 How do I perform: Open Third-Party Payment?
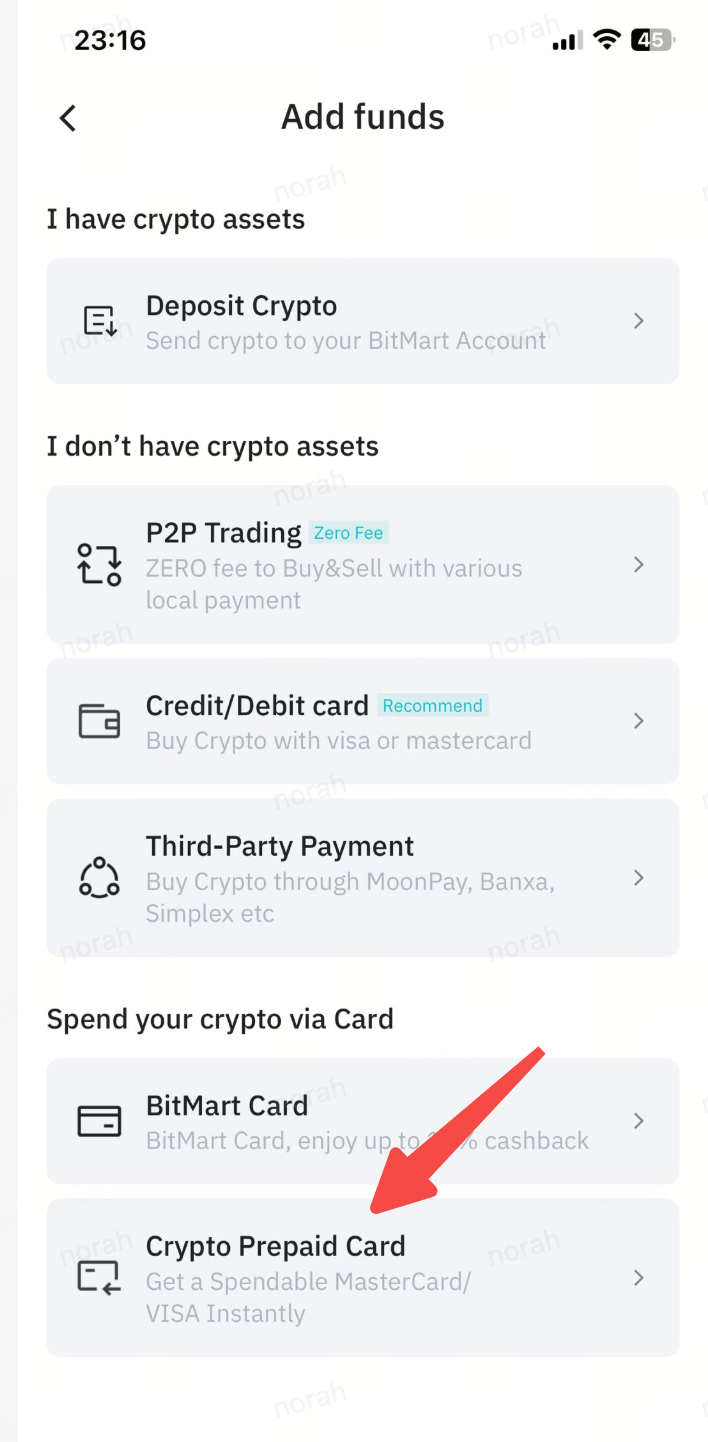(x=363, y=878)
